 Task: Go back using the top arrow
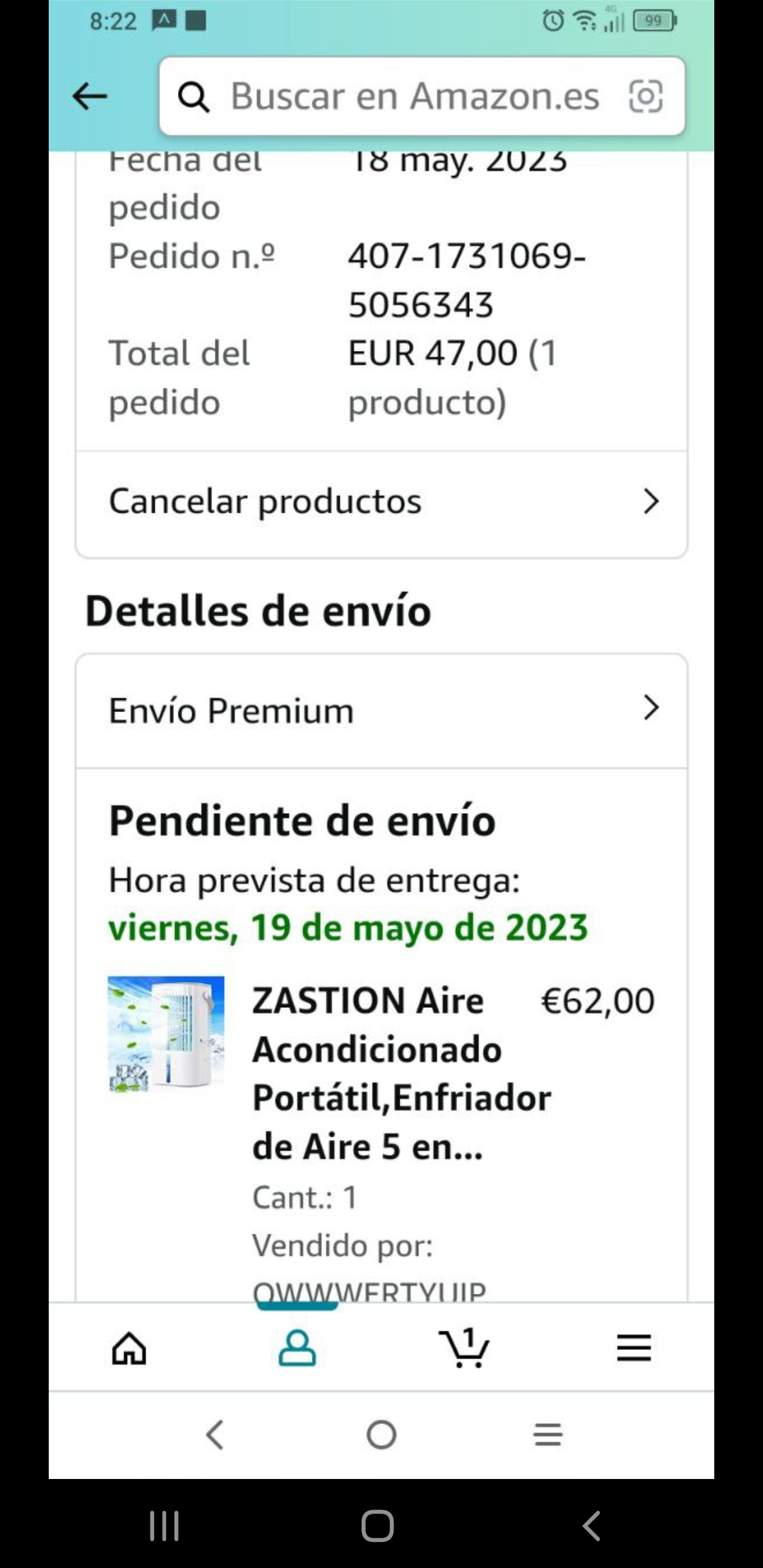(x=90, y=96)
